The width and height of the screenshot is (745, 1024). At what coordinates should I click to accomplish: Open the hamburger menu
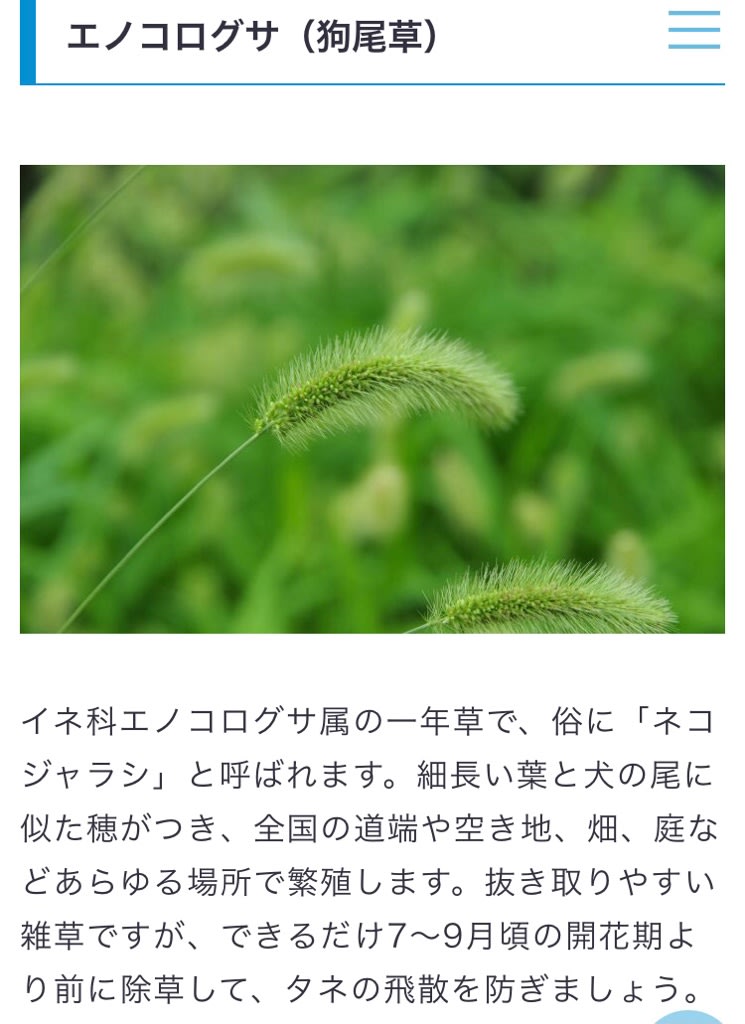(694, 30)
